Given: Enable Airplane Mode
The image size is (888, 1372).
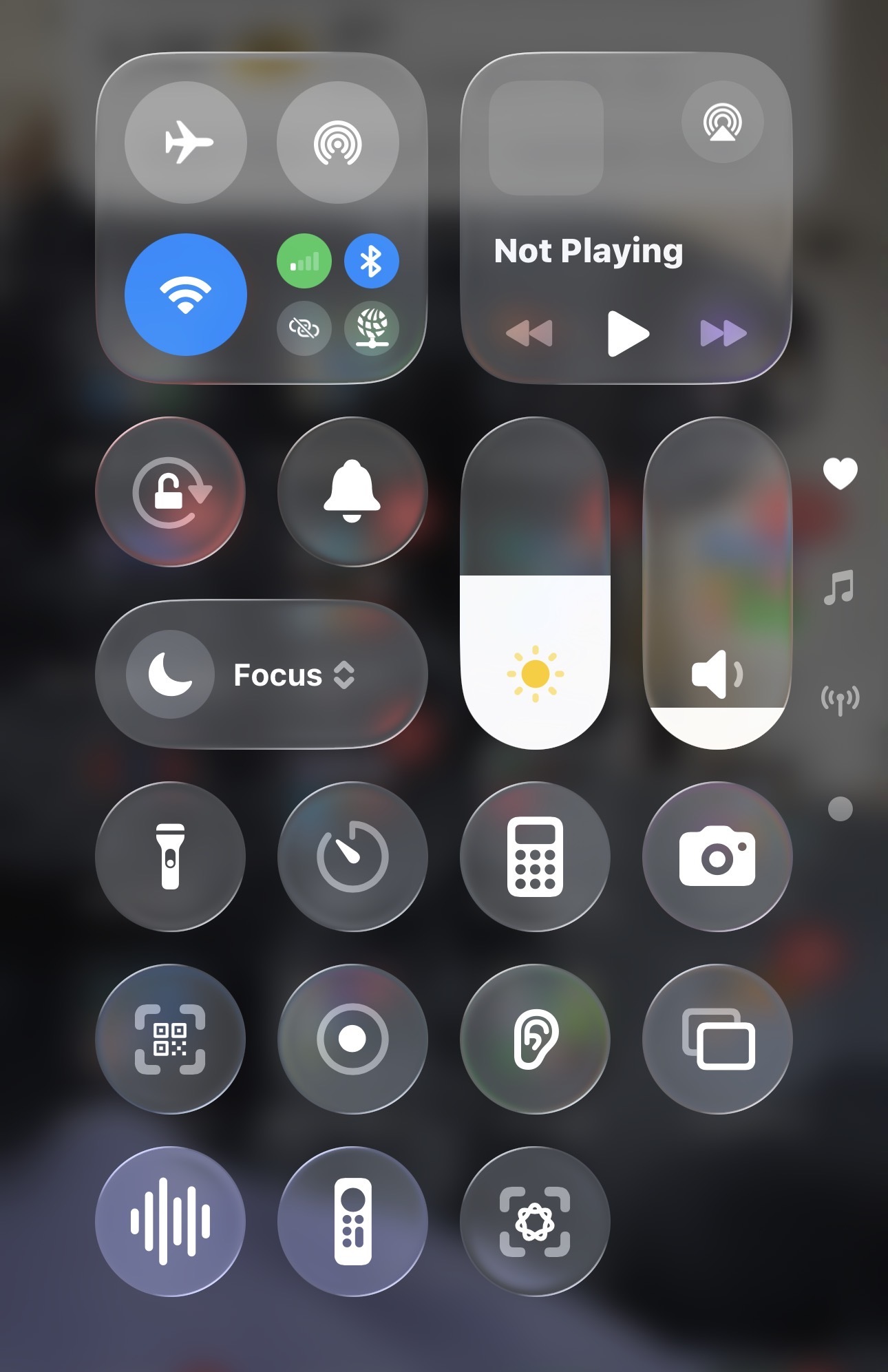Looking at the screenshot, I should (x=186, y=143).
